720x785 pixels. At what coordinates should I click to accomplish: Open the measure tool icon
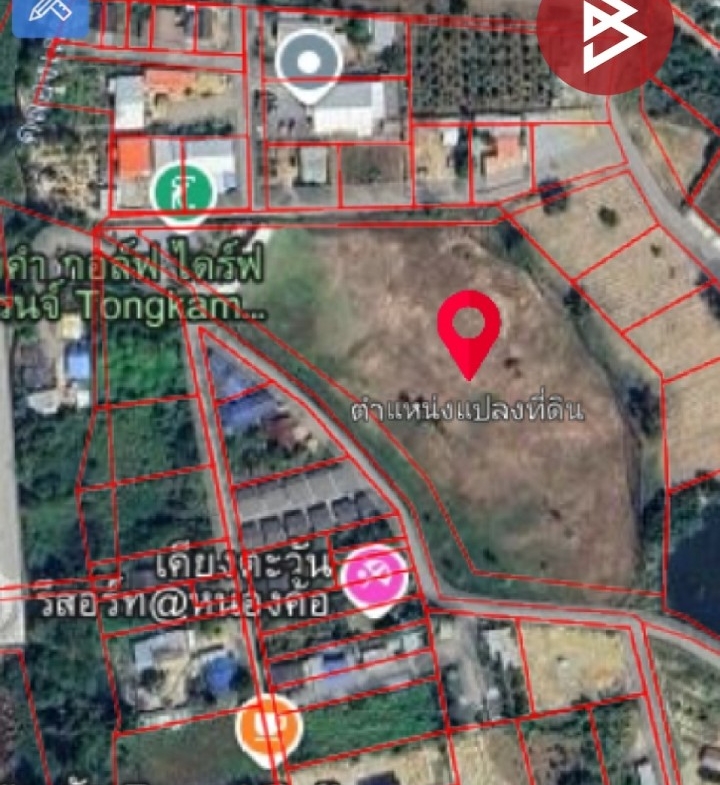tap(48, 14)
